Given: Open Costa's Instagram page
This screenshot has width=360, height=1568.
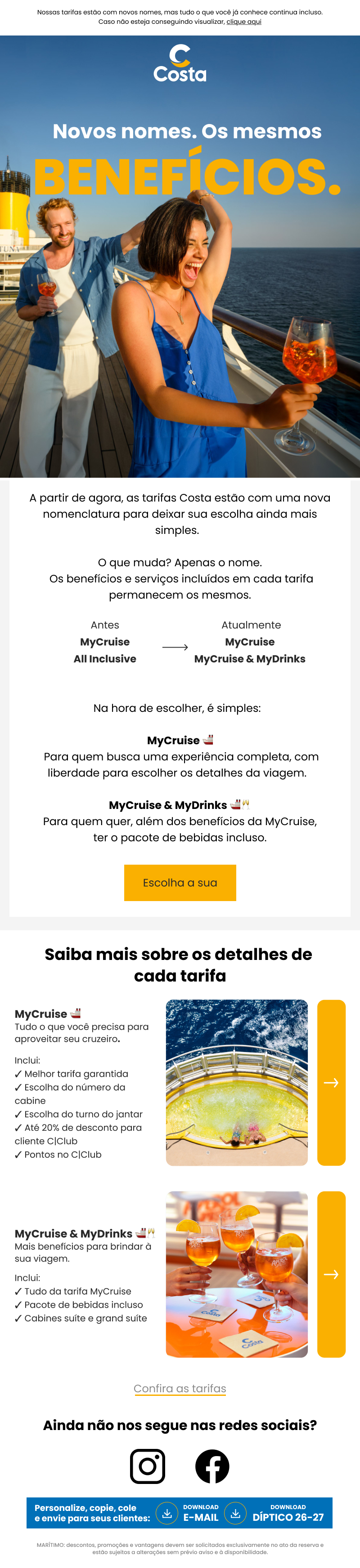Looking at the screenshot, I should coord(148,1466).
